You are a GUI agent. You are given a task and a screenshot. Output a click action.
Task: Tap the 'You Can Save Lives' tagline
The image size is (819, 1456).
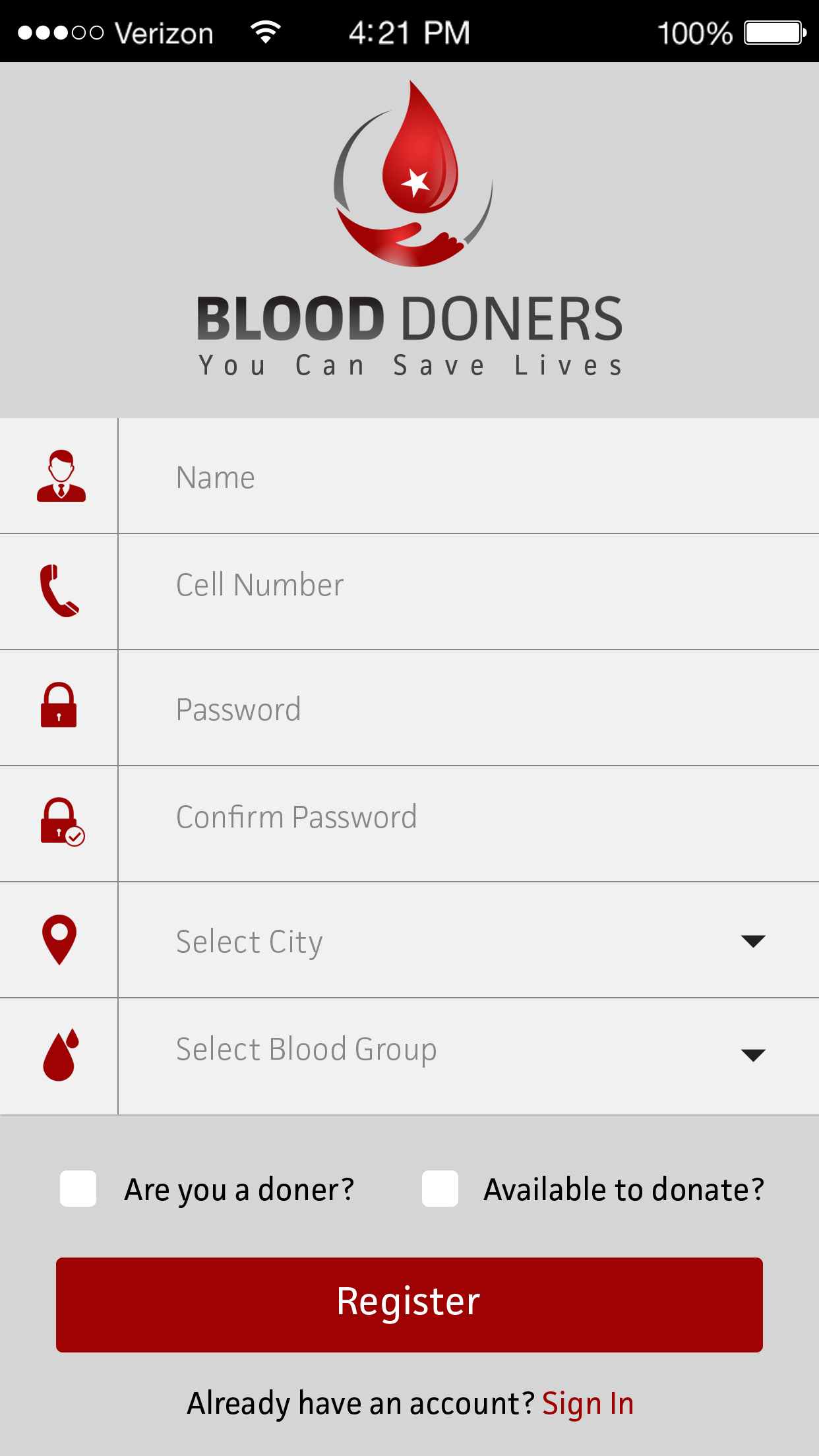click(x=409, y=364)
